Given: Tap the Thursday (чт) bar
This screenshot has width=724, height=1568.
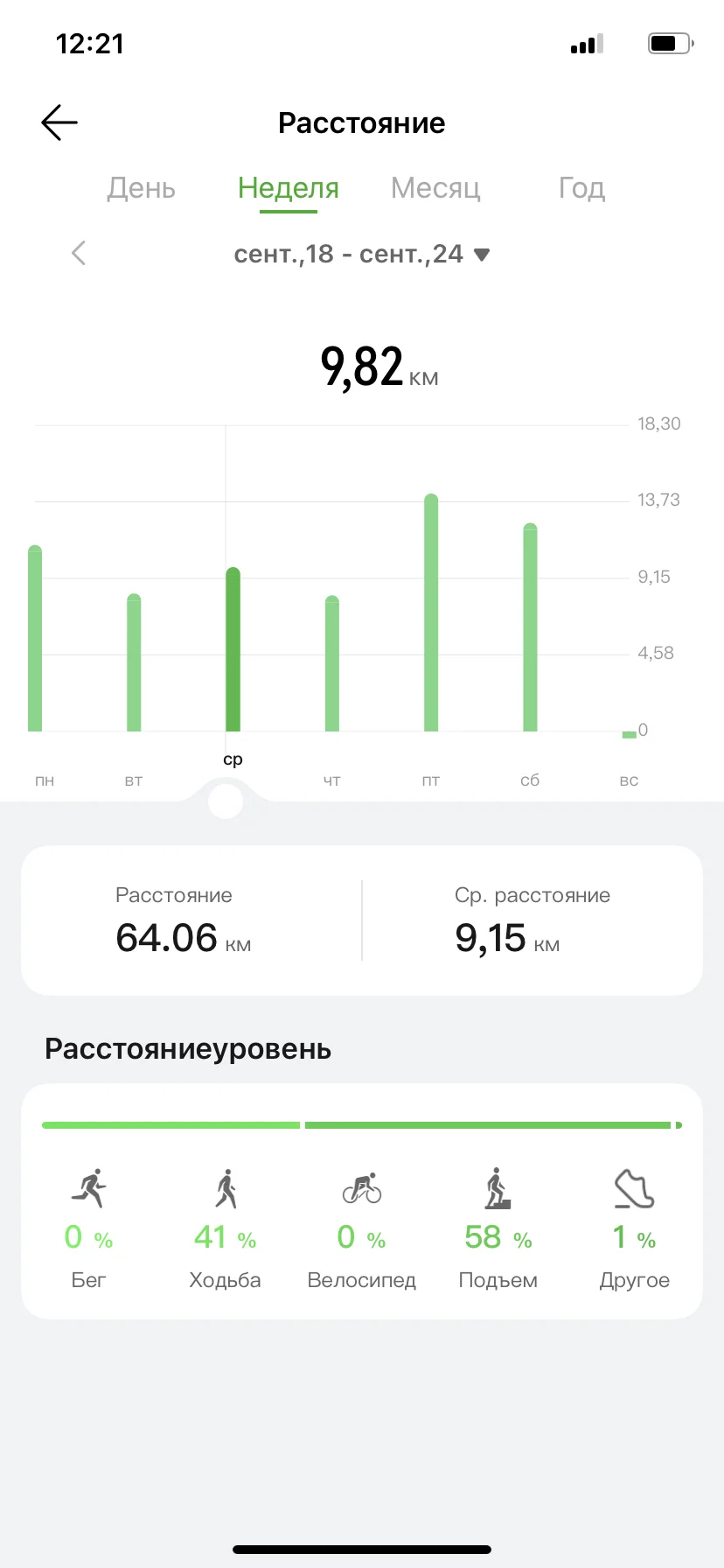Looking at the screenshot, I should tap(332, 663).
